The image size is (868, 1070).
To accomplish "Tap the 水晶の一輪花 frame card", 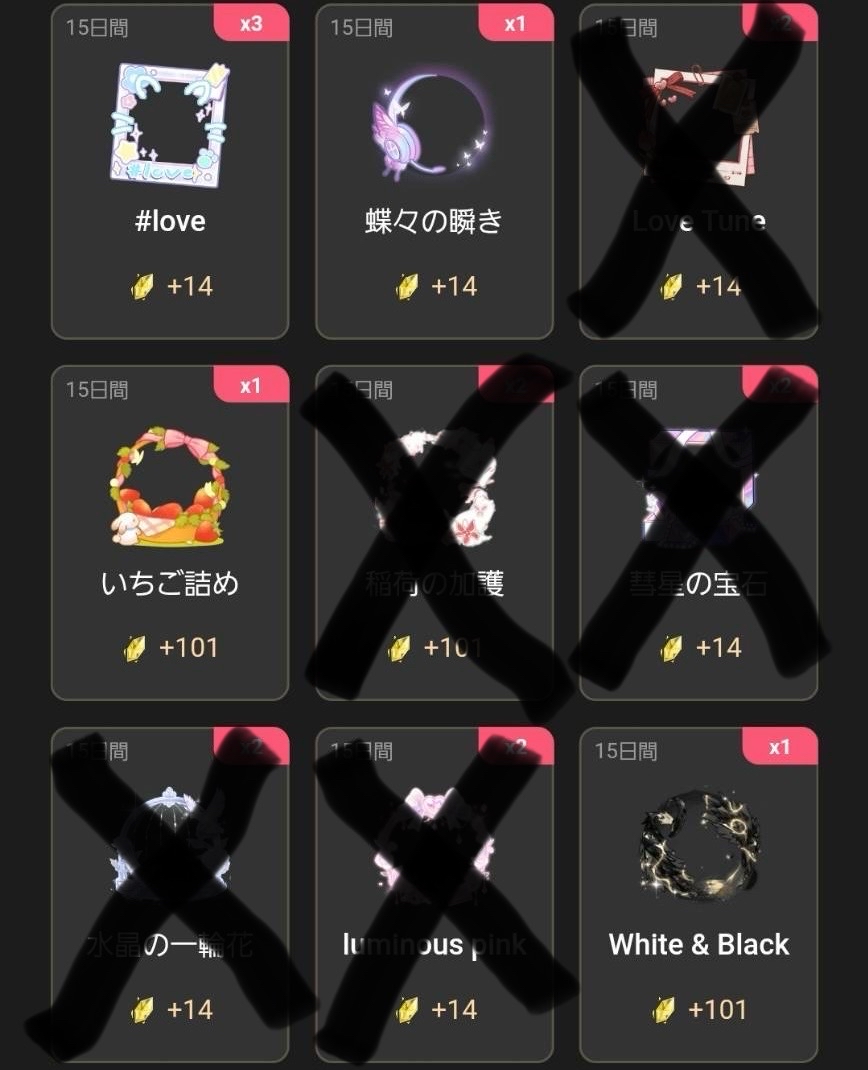I will tap(170, 895).
